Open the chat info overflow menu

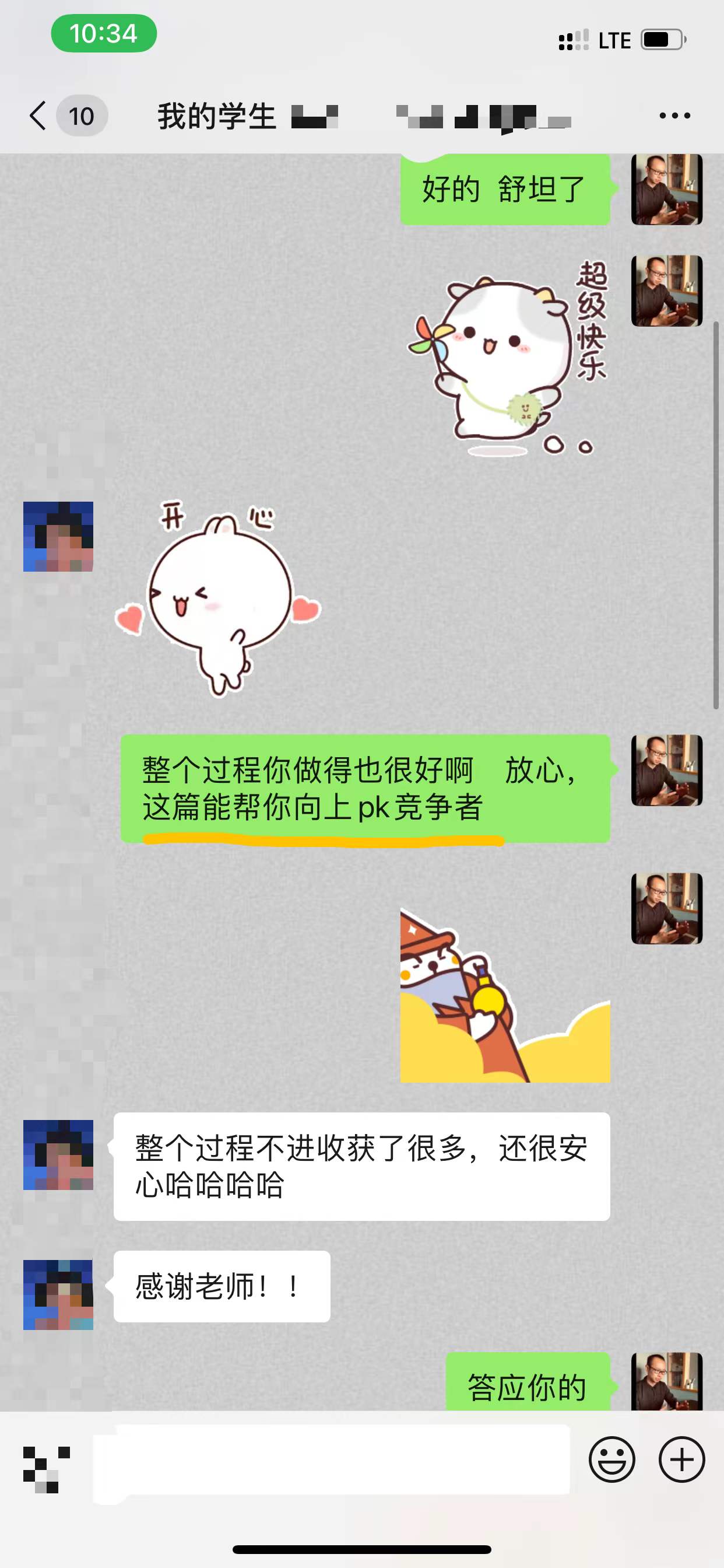[674, 116]
